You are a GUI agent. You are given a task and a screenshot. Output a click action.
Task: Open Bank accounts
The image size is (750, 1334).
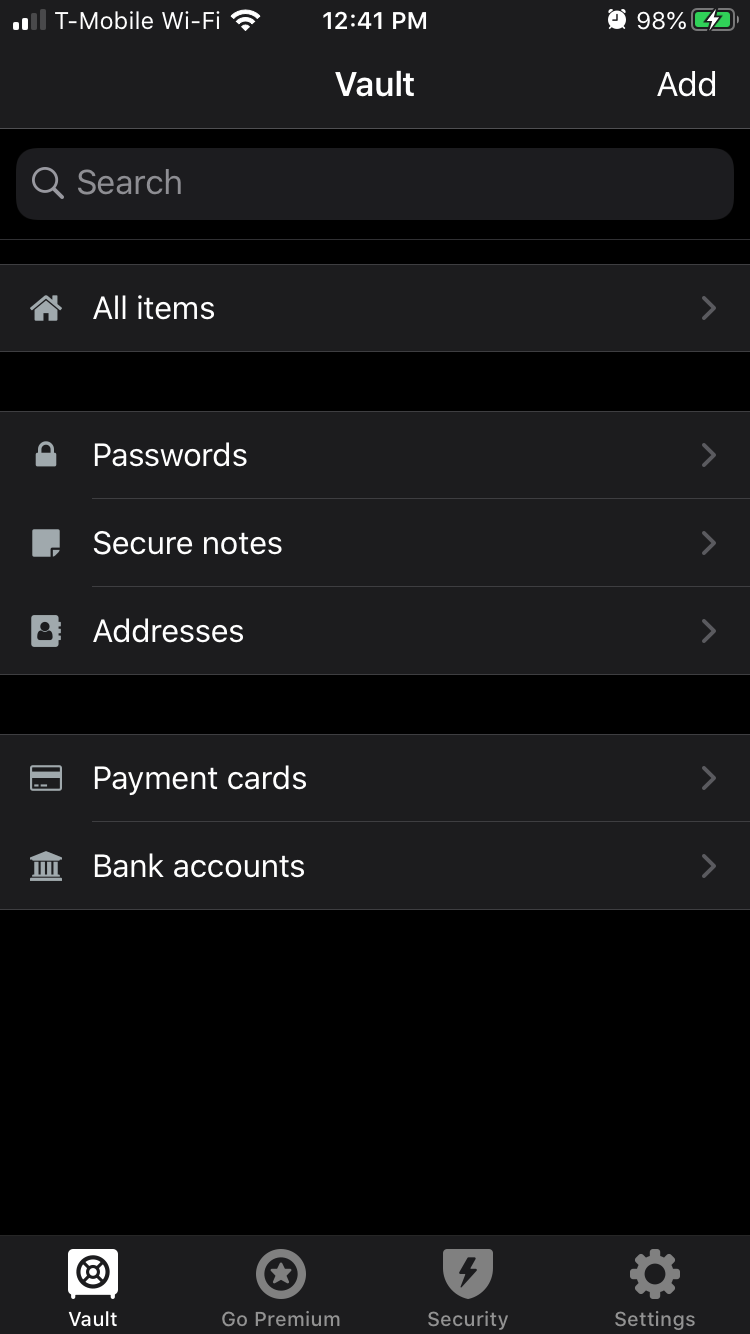click(375, 866)
